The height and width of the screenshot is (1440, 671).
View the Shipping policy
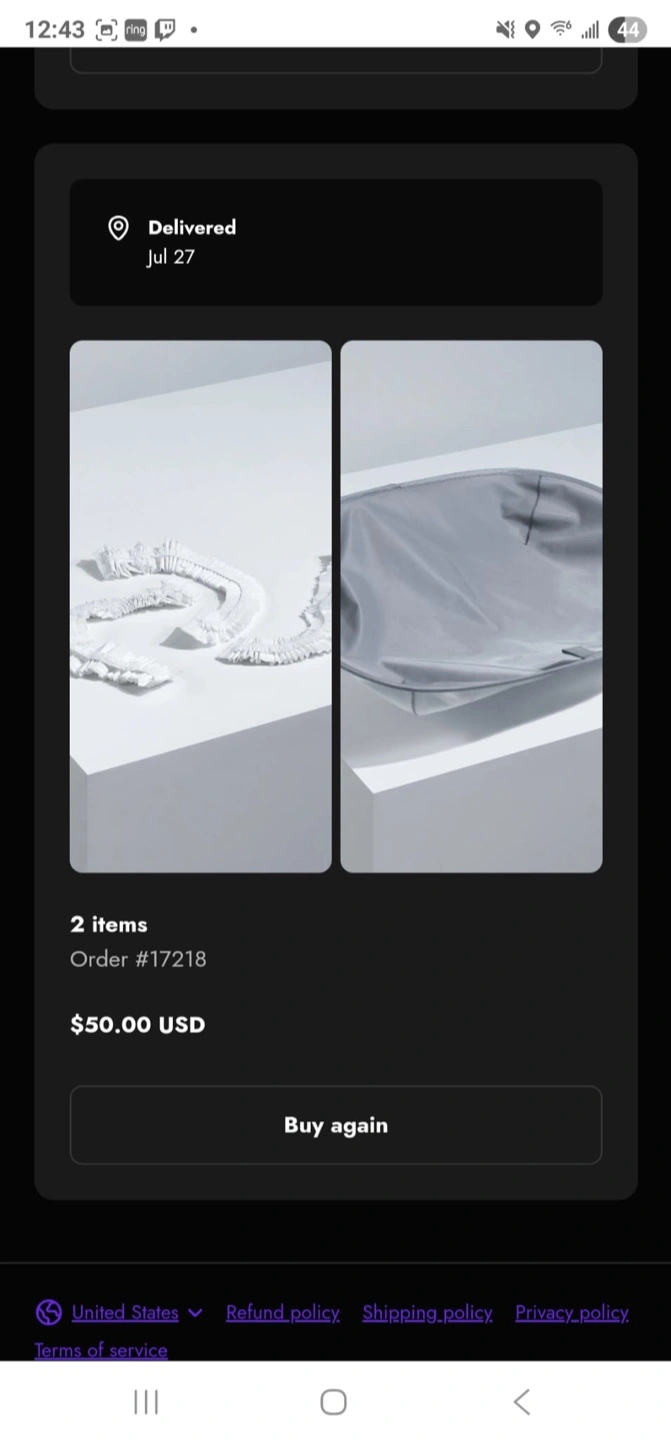[427, 1312]
